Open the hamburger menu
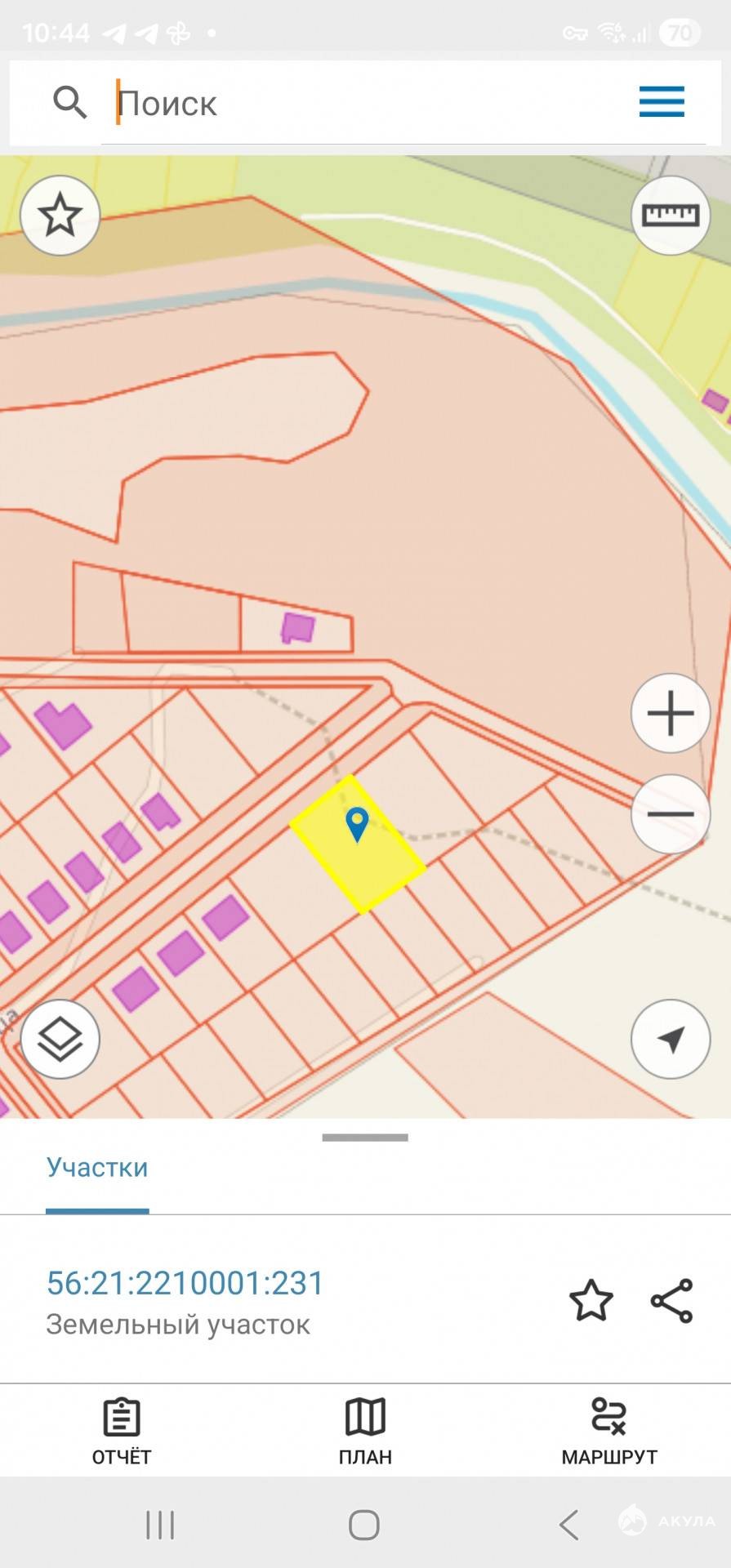The image size is (731, 1568). pos(661,103)
